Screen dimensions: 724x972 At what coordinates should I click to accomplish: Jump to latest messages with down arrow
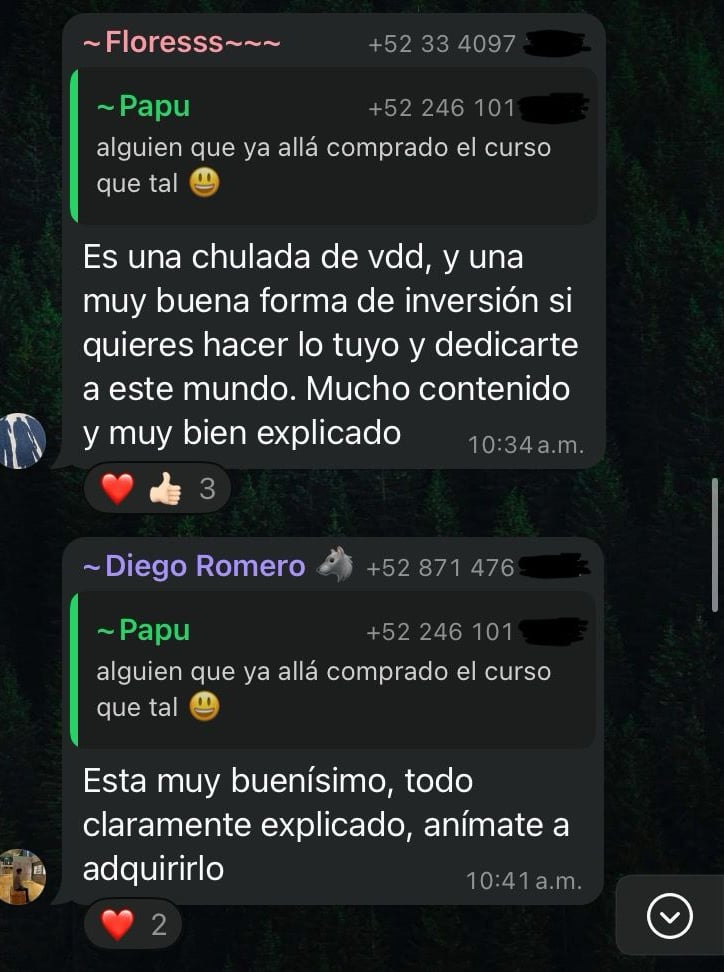coord(669,916)
